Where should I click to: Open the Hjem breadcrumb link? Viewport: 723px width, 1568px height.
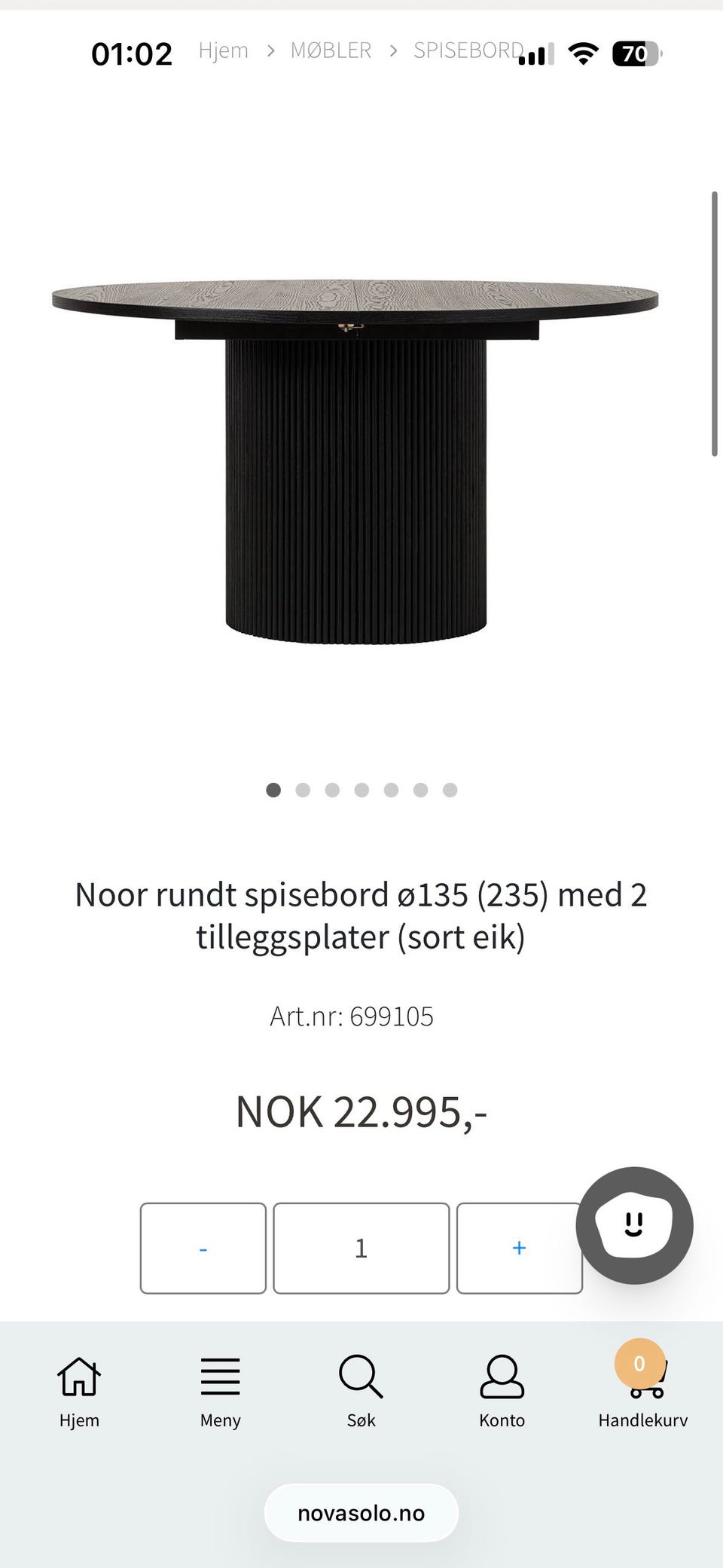[x=223, y=50]
